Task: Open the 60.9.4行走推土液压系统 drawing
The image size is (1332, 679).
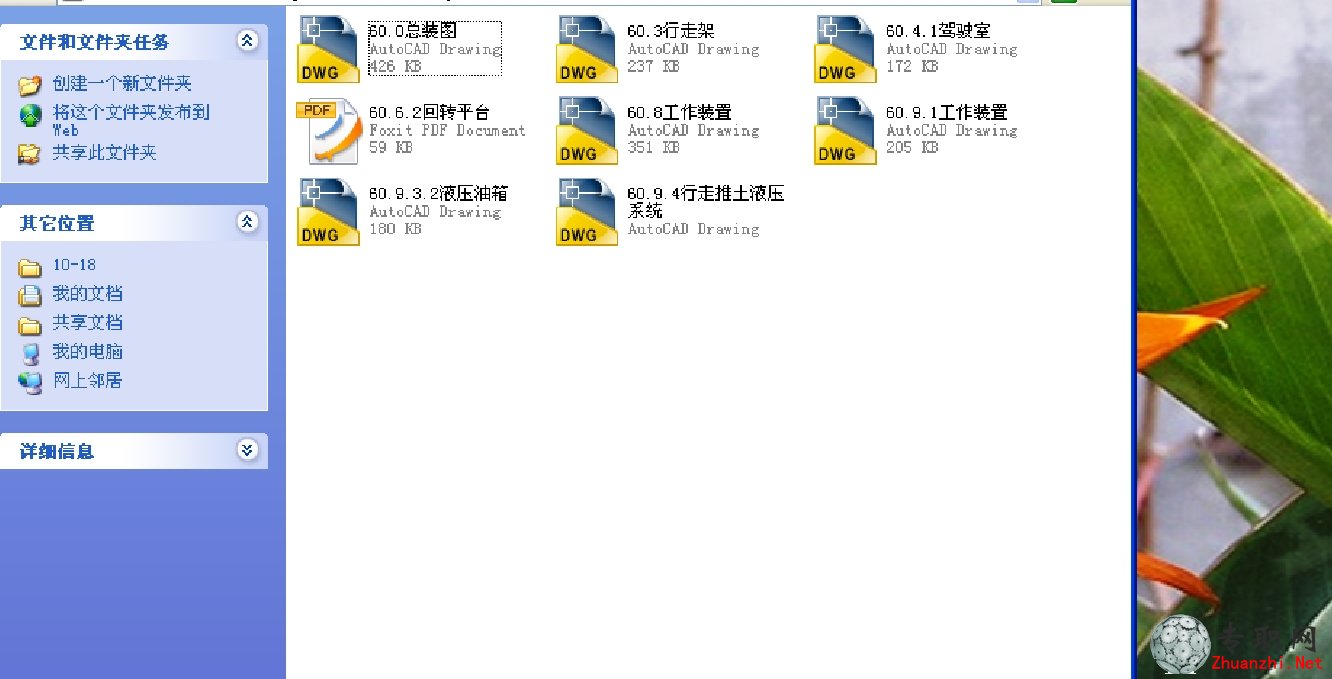Action: [x=587, y=212]
